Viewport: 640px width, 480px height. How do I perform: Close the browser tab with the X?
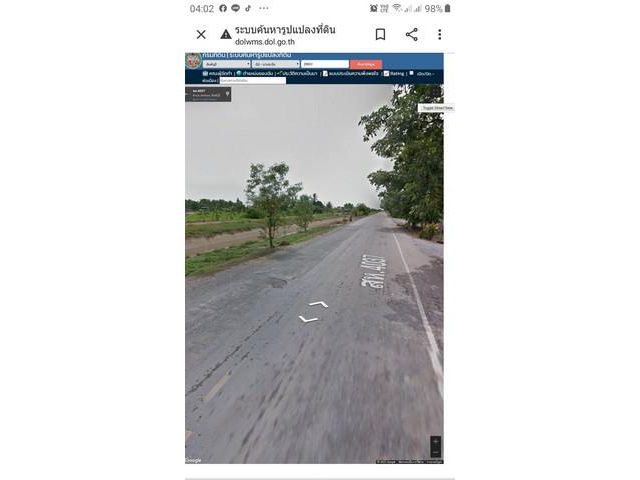pyautogui.click(x=201, y=34)
